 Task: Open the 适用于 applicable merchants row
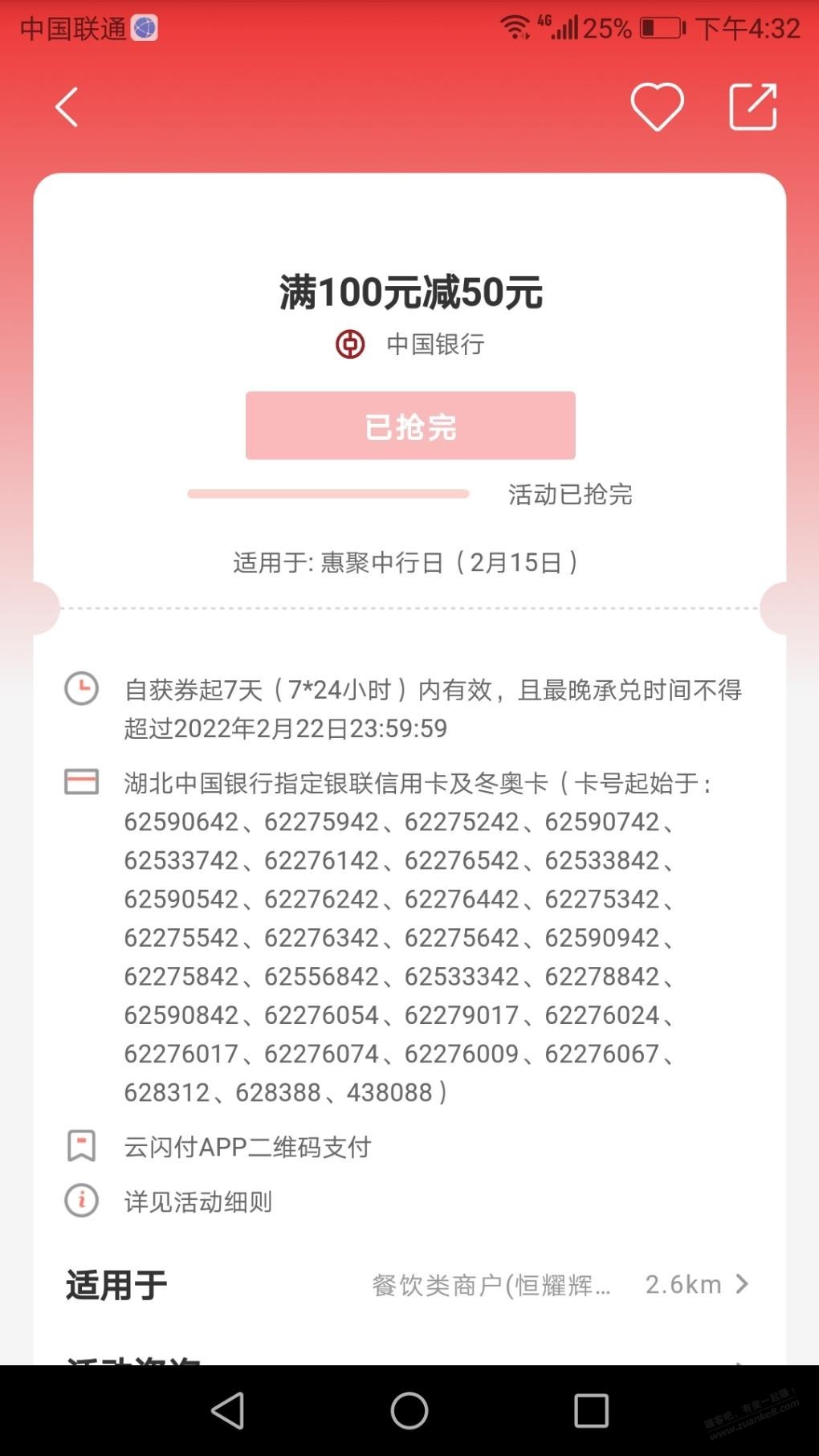pyautogui.click(x=409, y=1284)
